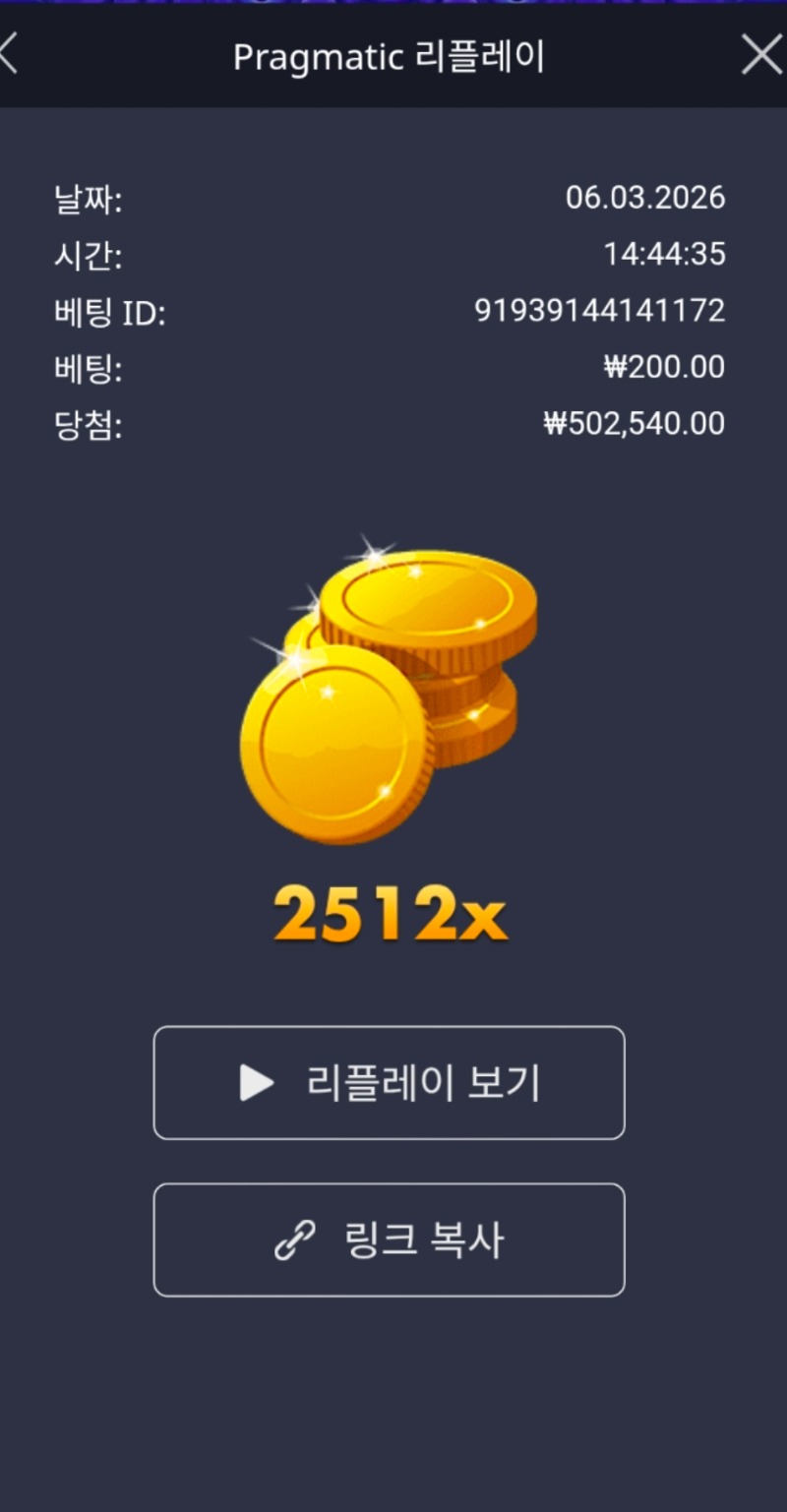Watch the replay with 리플레이 보기

[x=389, y=1083]
